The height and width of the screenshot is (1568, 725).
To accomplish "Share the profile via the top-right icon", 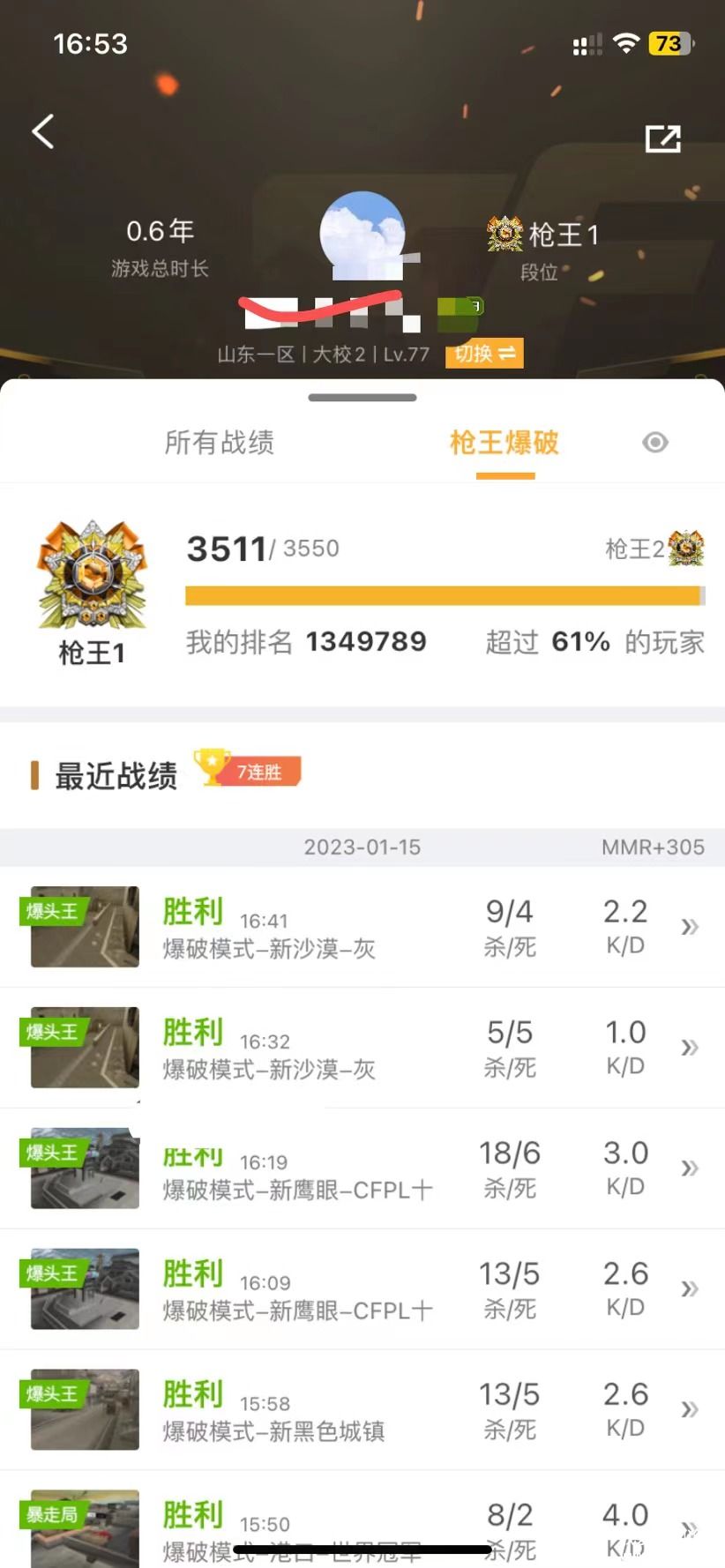I will pyautogui.click(x=662, y=138).
